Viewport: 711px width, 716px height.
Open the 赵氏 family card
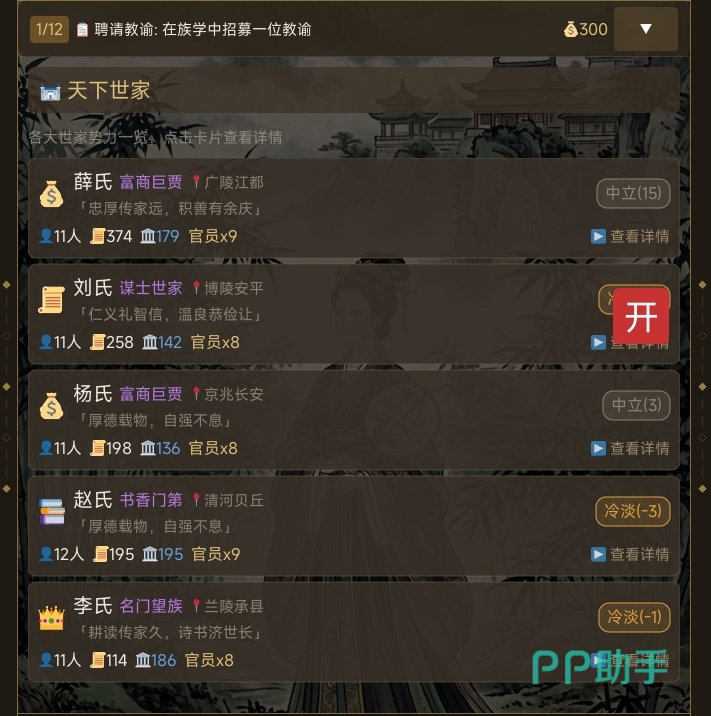pyautogui.click(x=300, y=526)
